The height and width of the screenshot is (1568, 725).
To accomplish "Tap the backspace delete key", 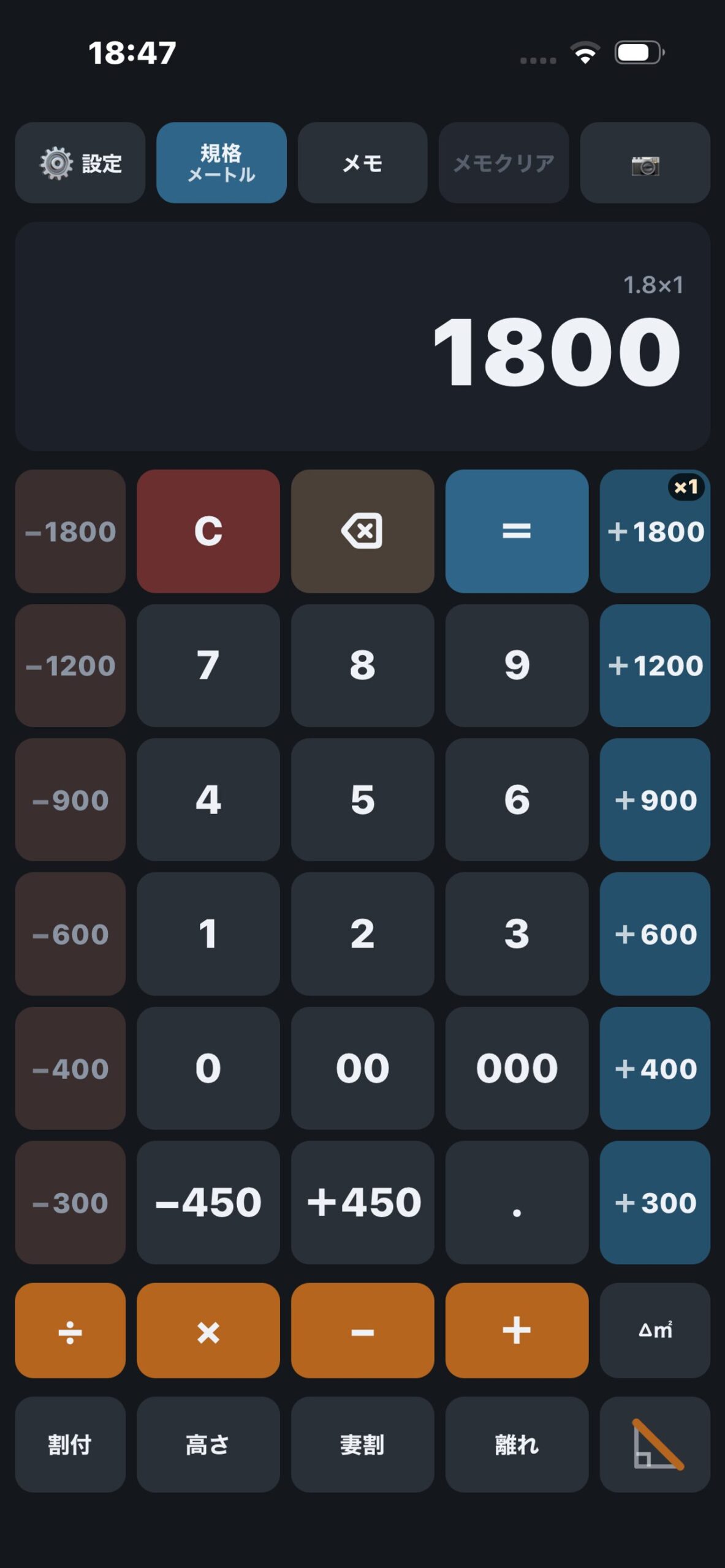I will click(362, 531).
